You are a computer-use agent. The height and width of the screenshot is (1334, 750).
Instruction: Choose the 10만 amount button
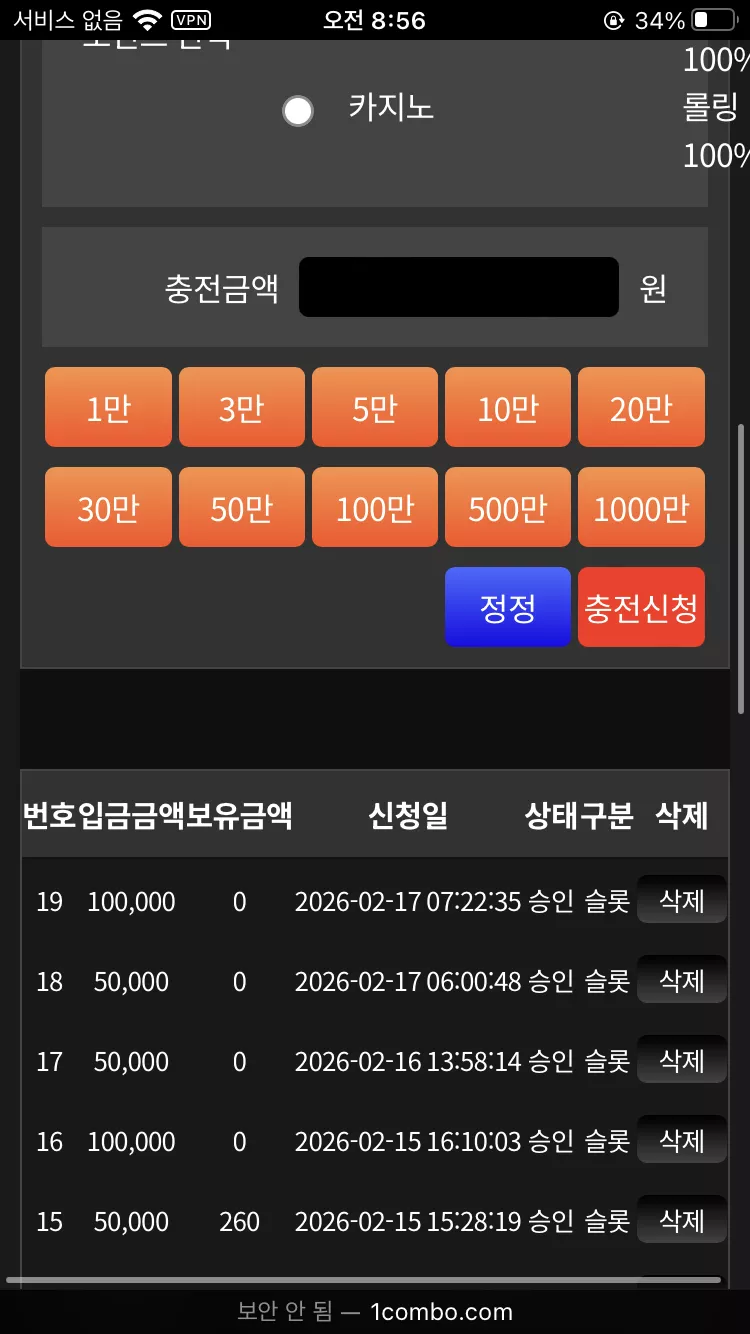(508, 407)
